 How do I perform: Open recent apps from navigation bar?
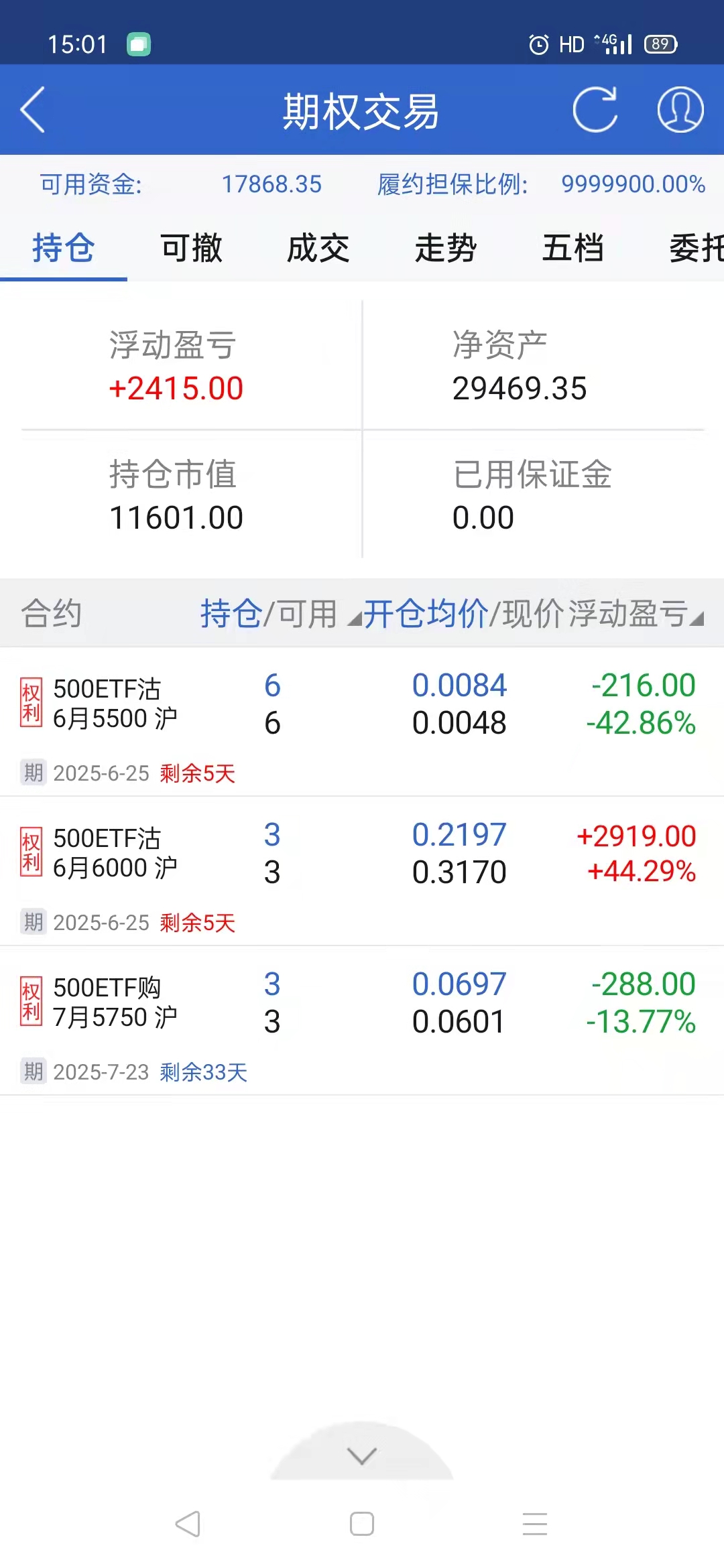point(535,1524)
